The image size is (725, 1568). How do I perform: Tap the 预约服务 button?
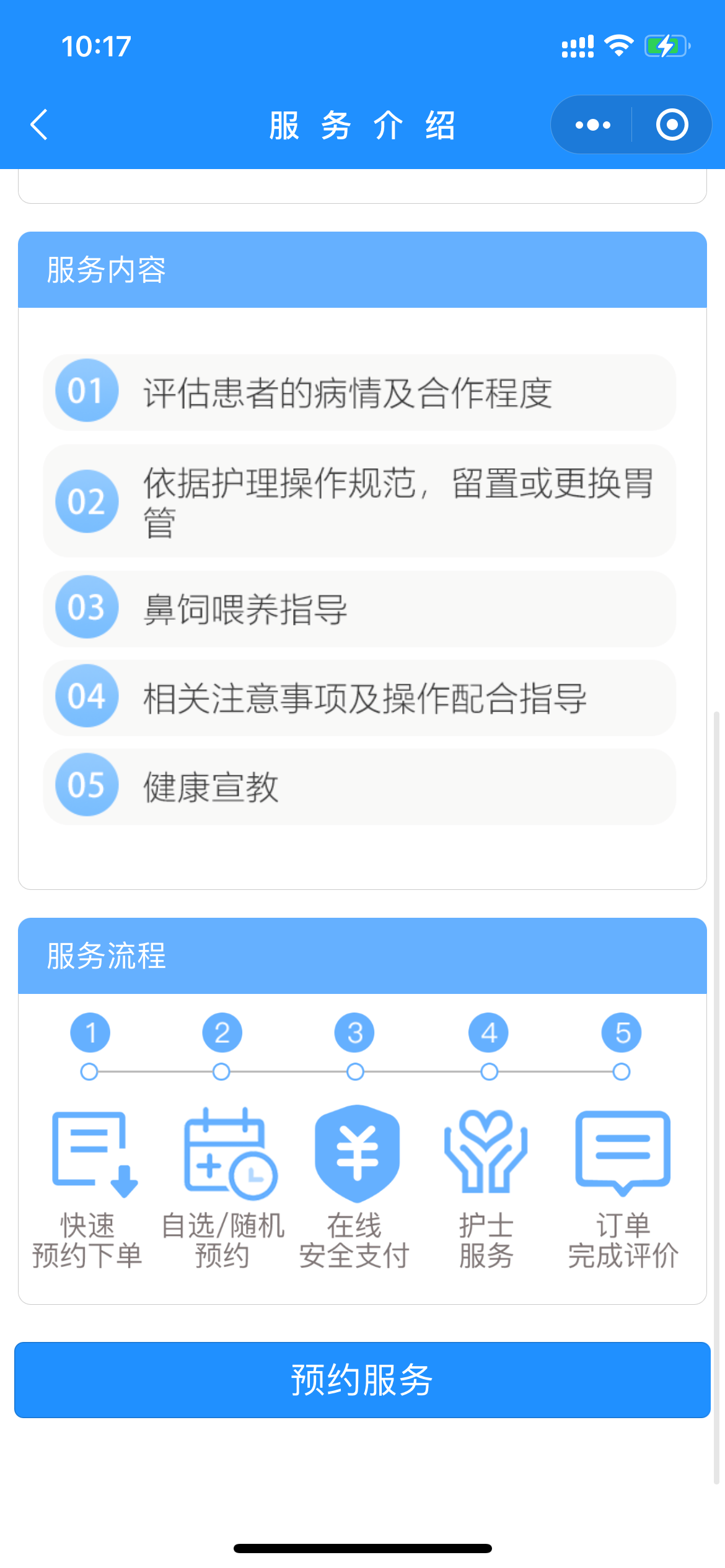[362, 1380]
